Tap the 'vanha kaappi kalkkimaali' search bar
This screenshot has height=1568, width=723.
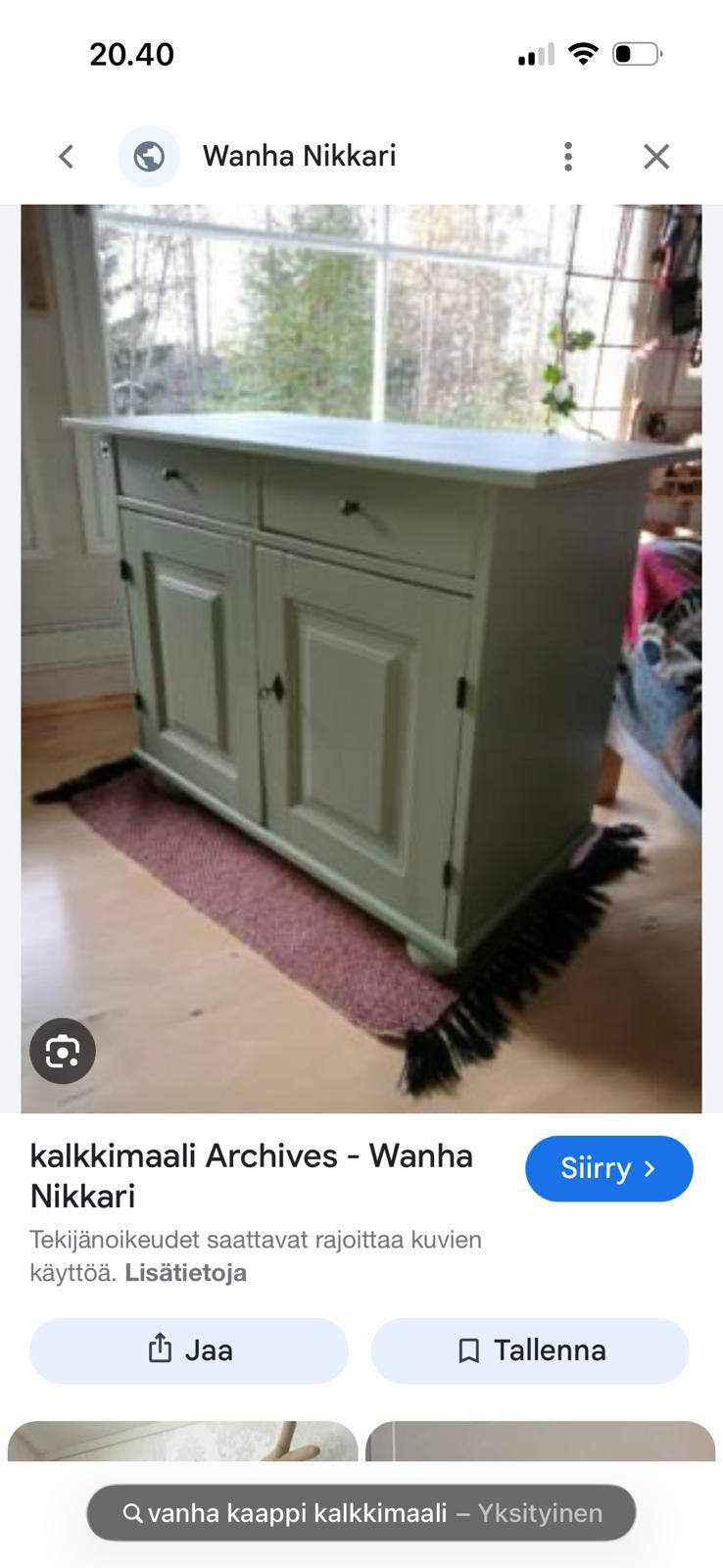click(361, 1513)
